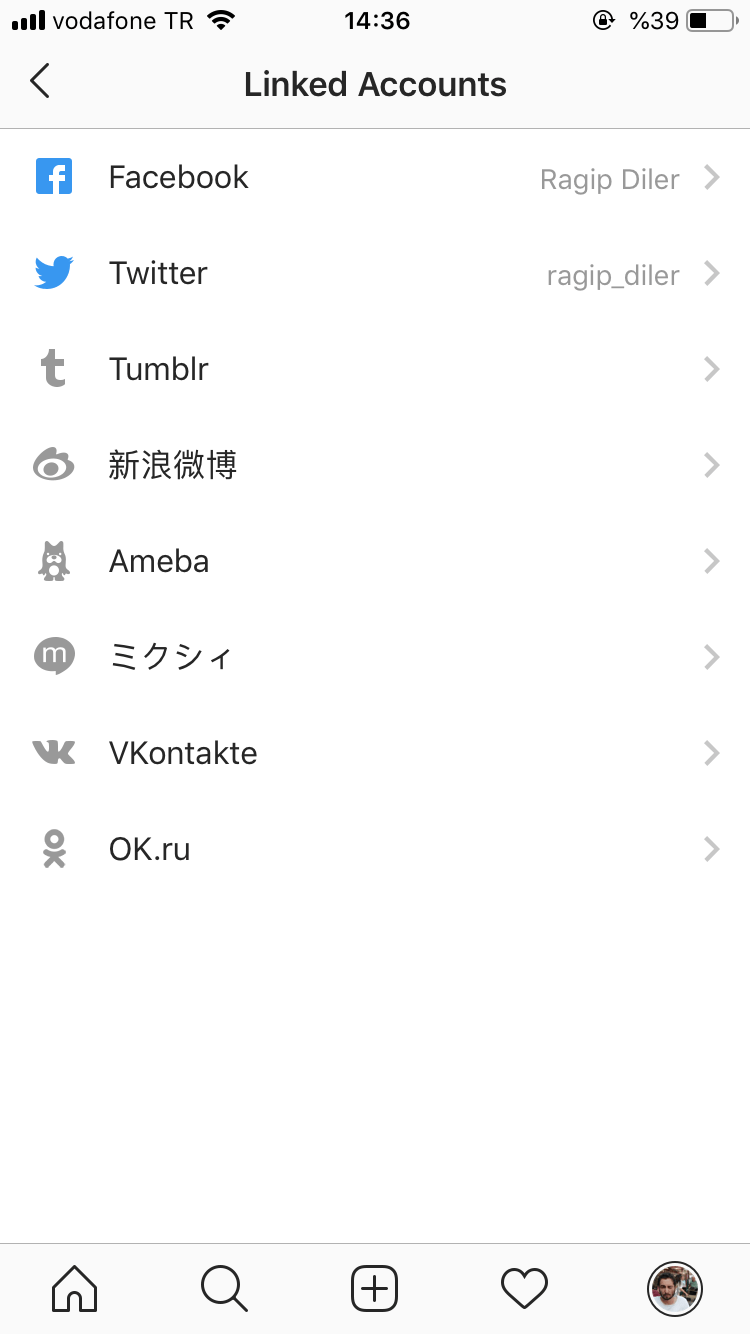Go to the profile tab
This screenshot has width=750, height=1334.
[675, 1288]
